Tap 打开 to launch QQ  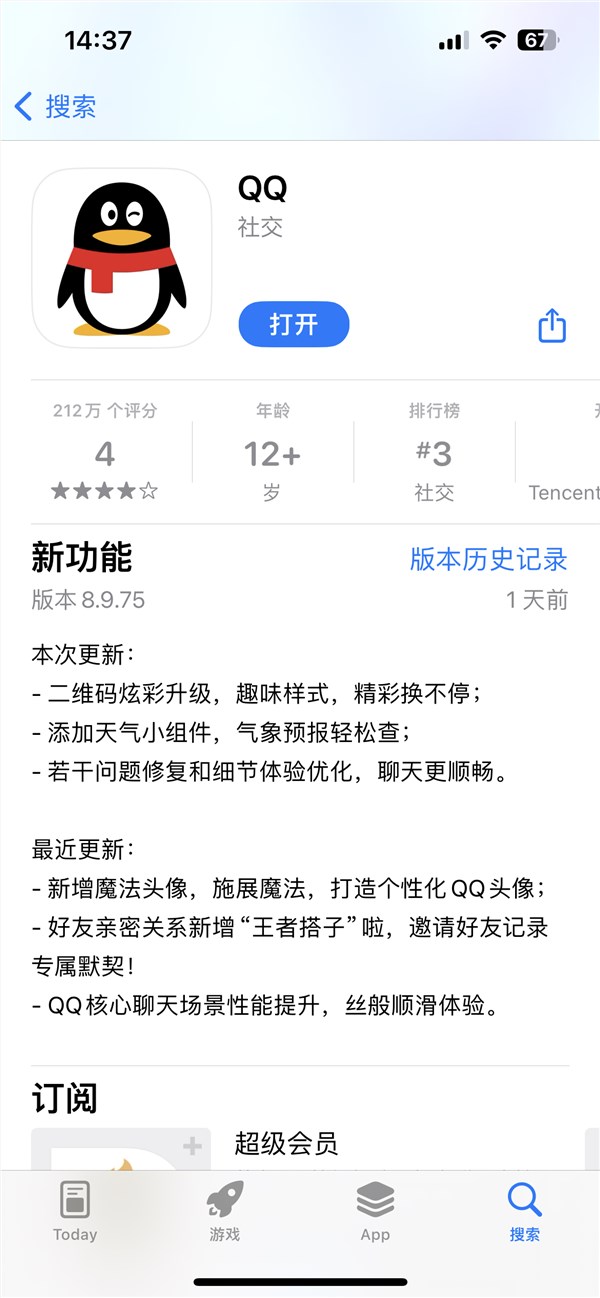293,324
